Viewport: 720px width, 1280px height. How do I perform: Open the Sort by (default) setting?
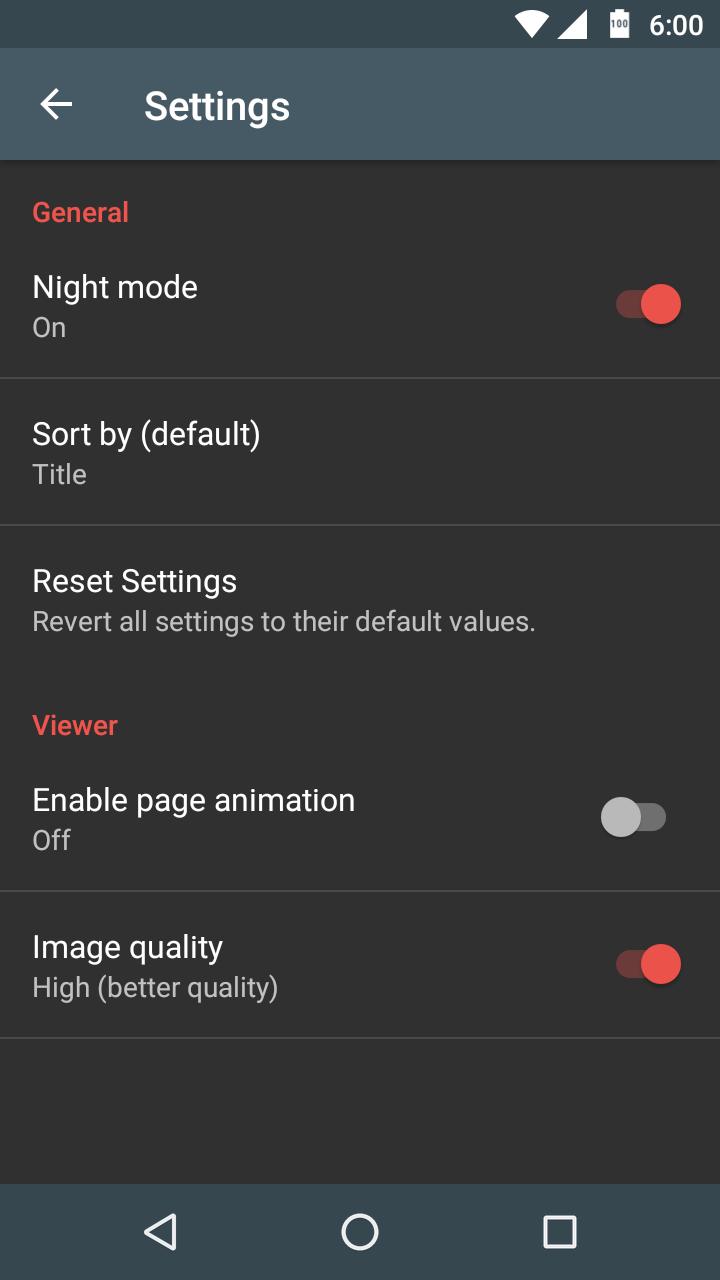[x=360, y=452]
